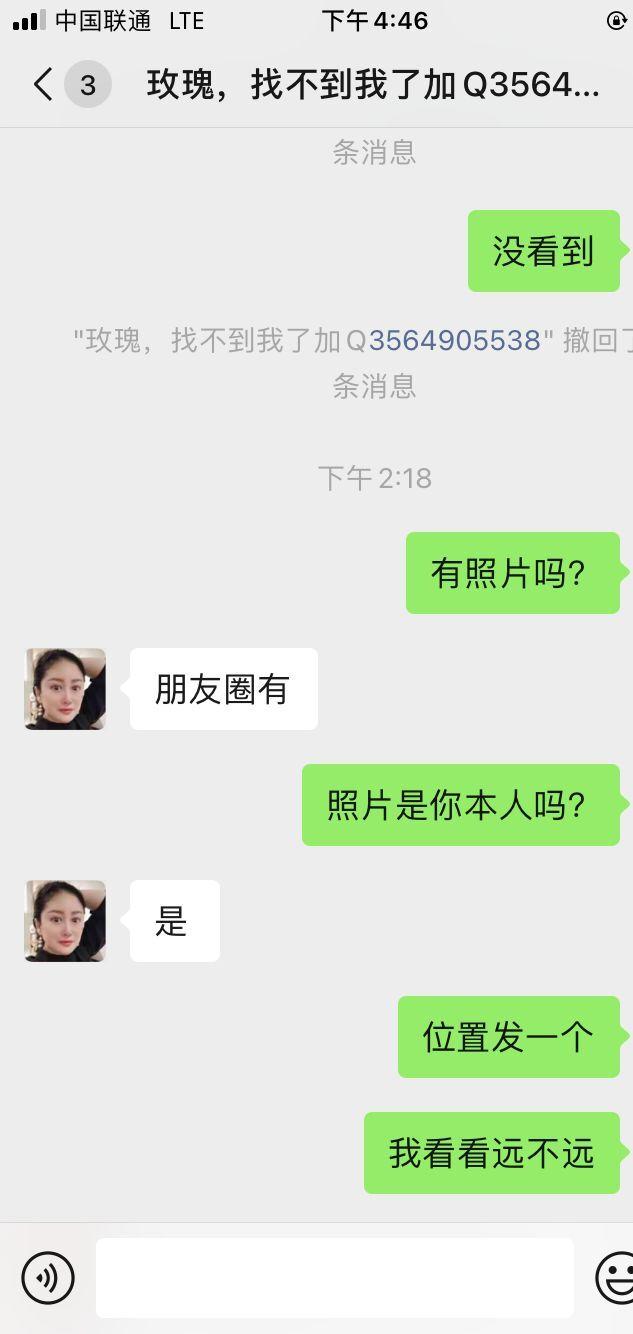The image size is (633, 1334).
Task: Focus the message text field
Action: [334, 1277]
